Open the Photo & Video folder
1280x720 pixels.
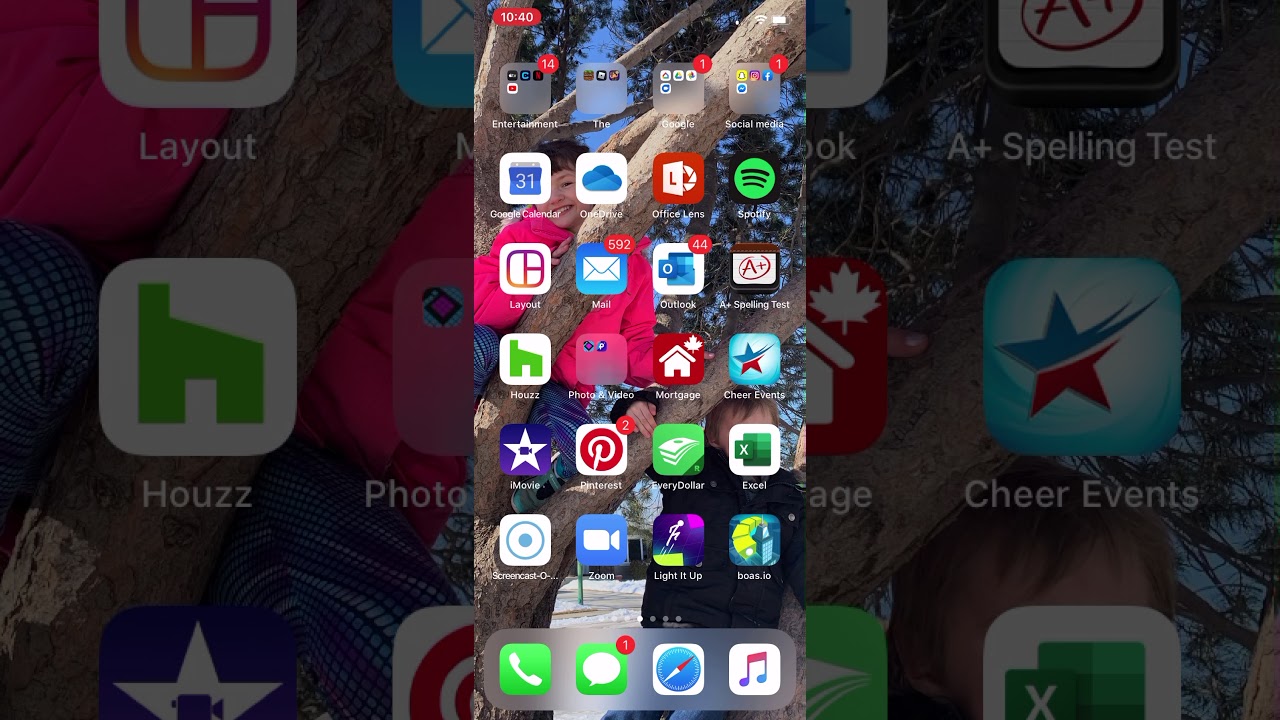[x=601, y=359]
